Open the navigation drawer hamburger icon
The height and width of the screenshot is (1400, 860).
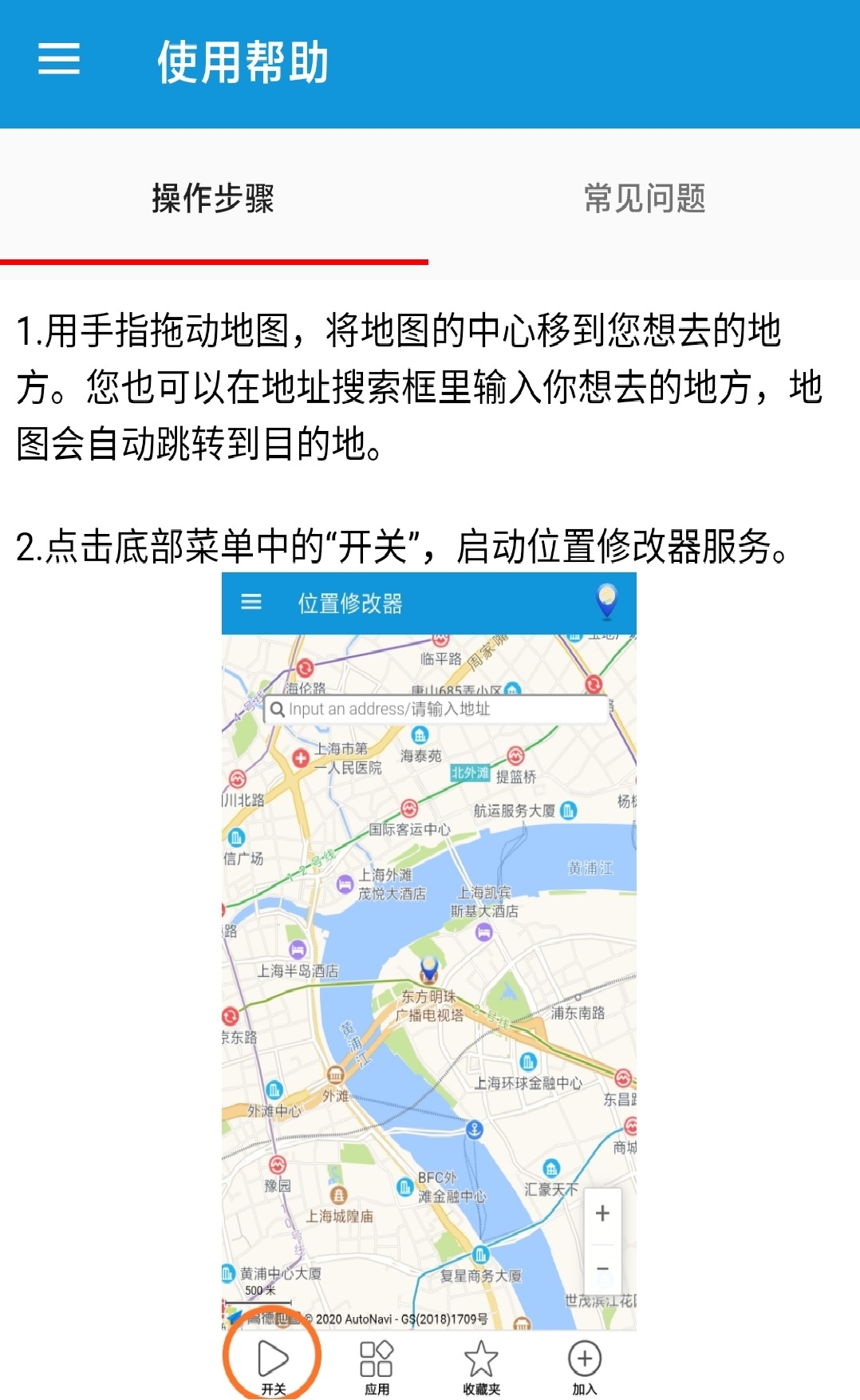57,62
